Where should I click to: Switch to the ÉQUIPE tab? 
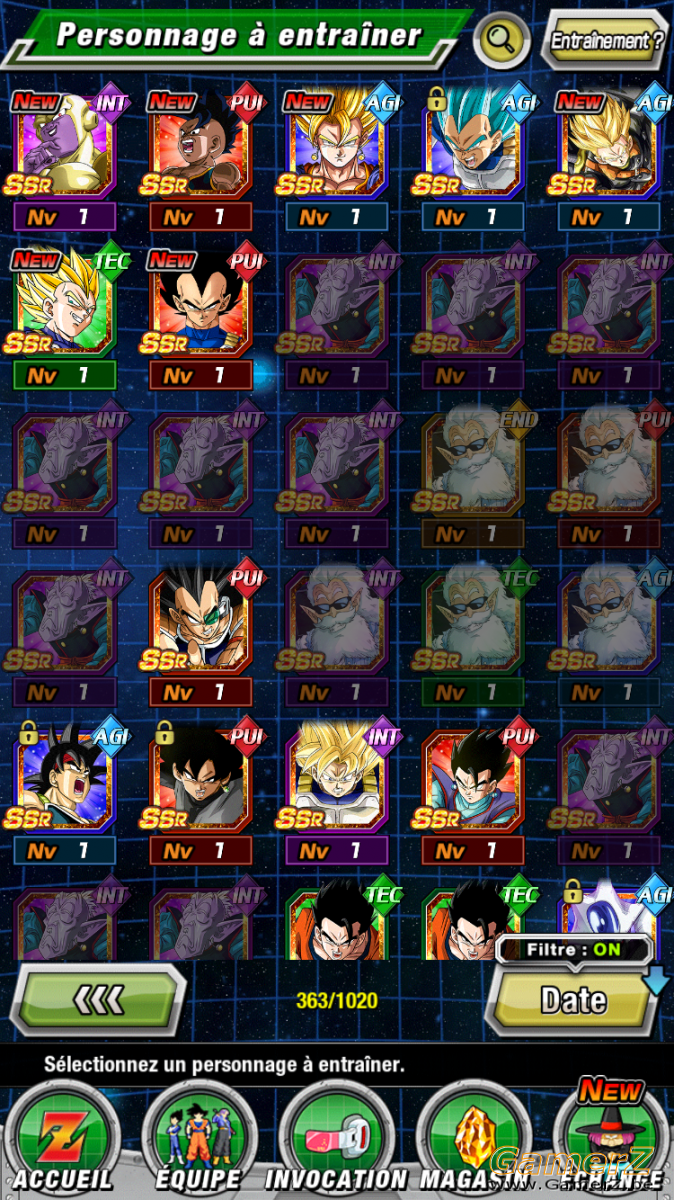[x=198, y=1140]
